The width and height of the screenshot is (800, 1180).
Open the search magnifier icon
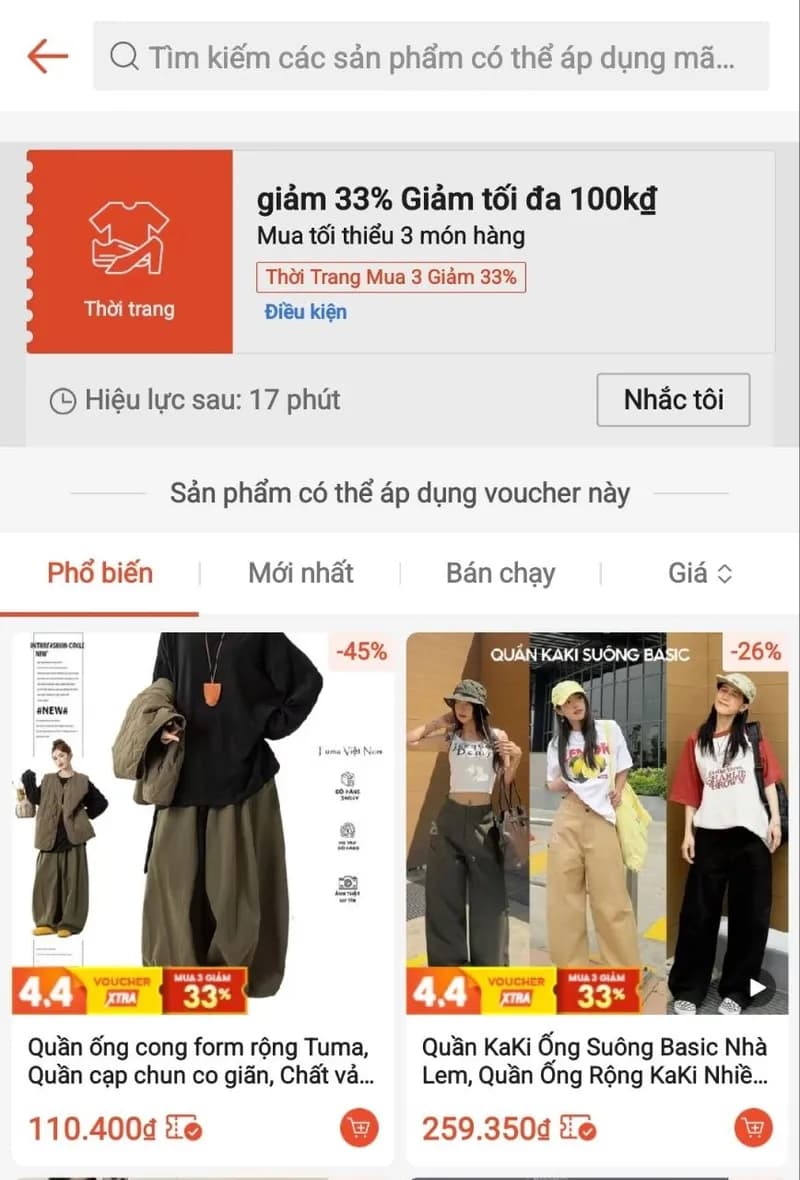point(122,57)
